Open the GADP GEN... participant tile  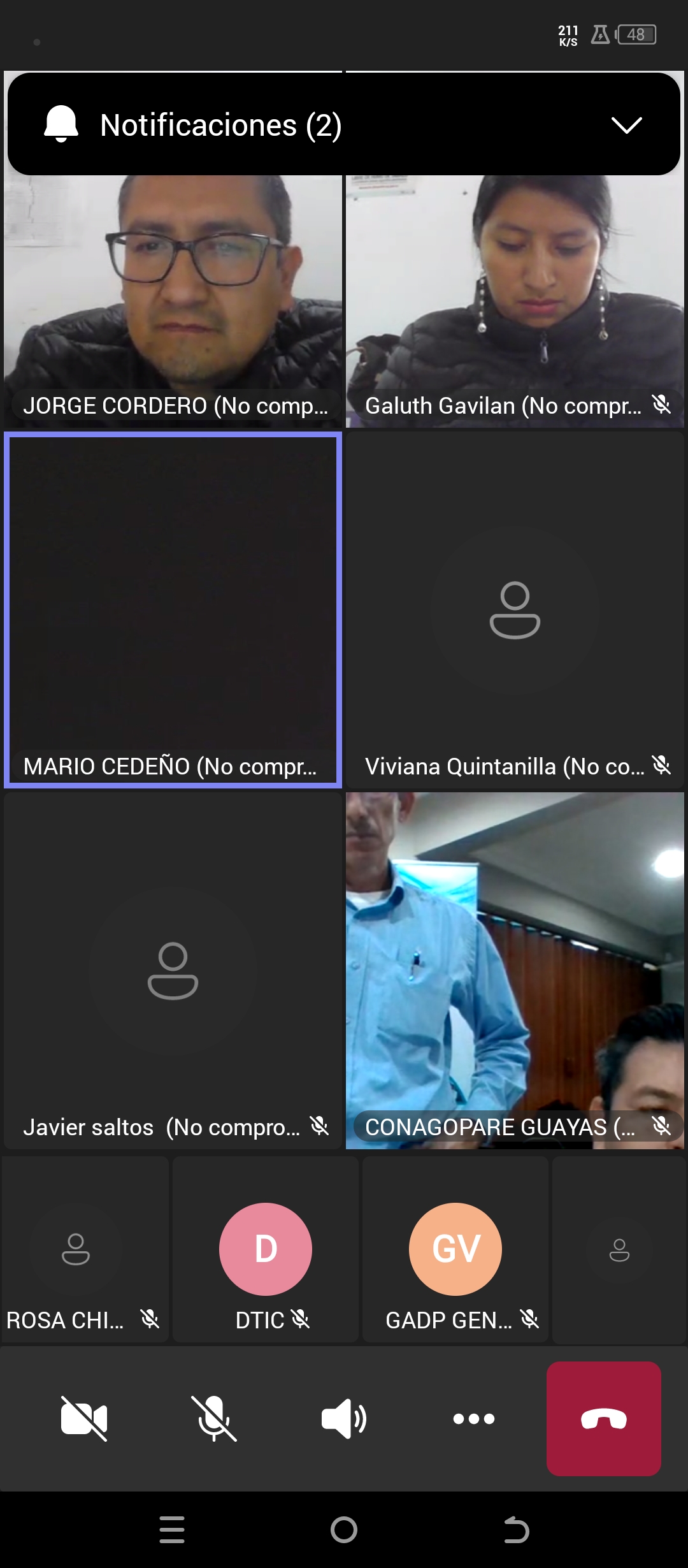pos(455,1250)
